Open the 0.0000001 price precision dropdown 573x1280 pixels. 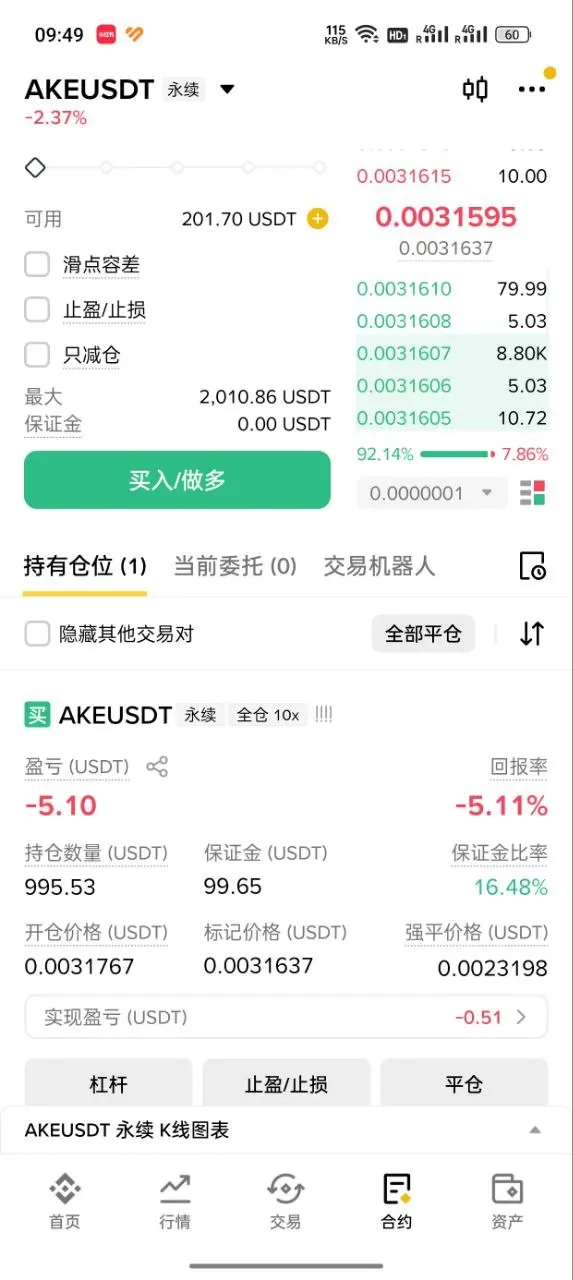click(432, 492)
